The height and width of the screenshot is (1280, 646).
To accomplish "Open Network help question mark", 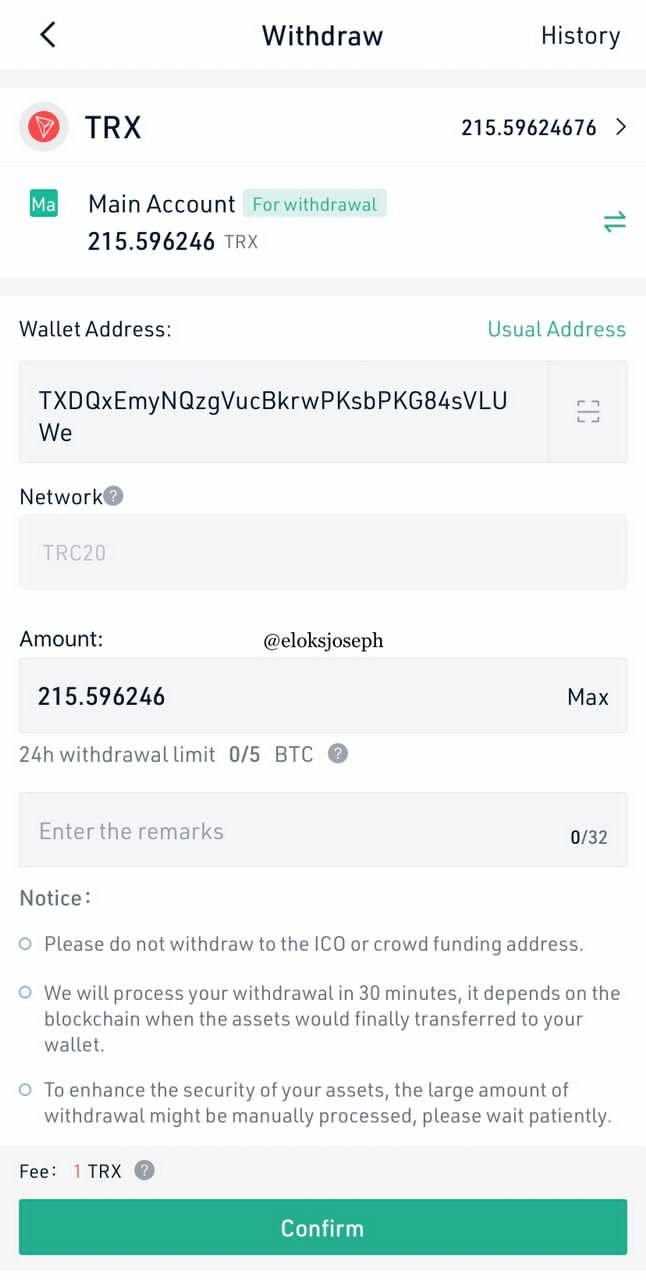I will (114, 496).
